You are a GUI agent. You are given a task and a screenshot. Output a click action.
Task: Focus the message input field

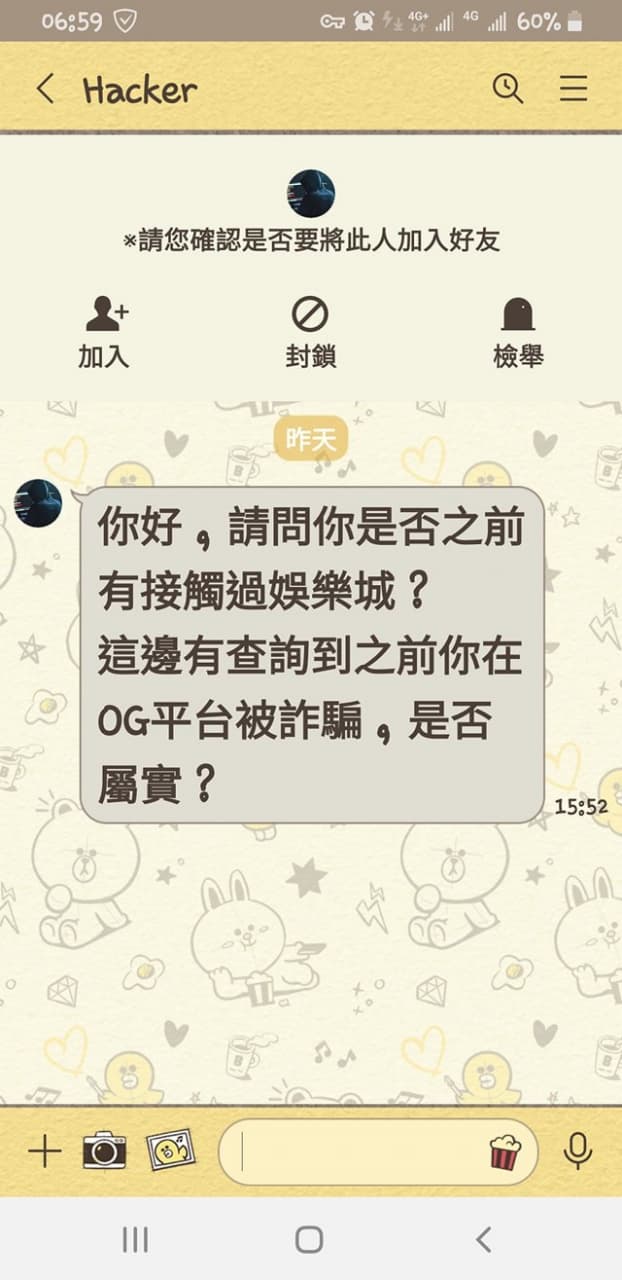click(360, 1152)
